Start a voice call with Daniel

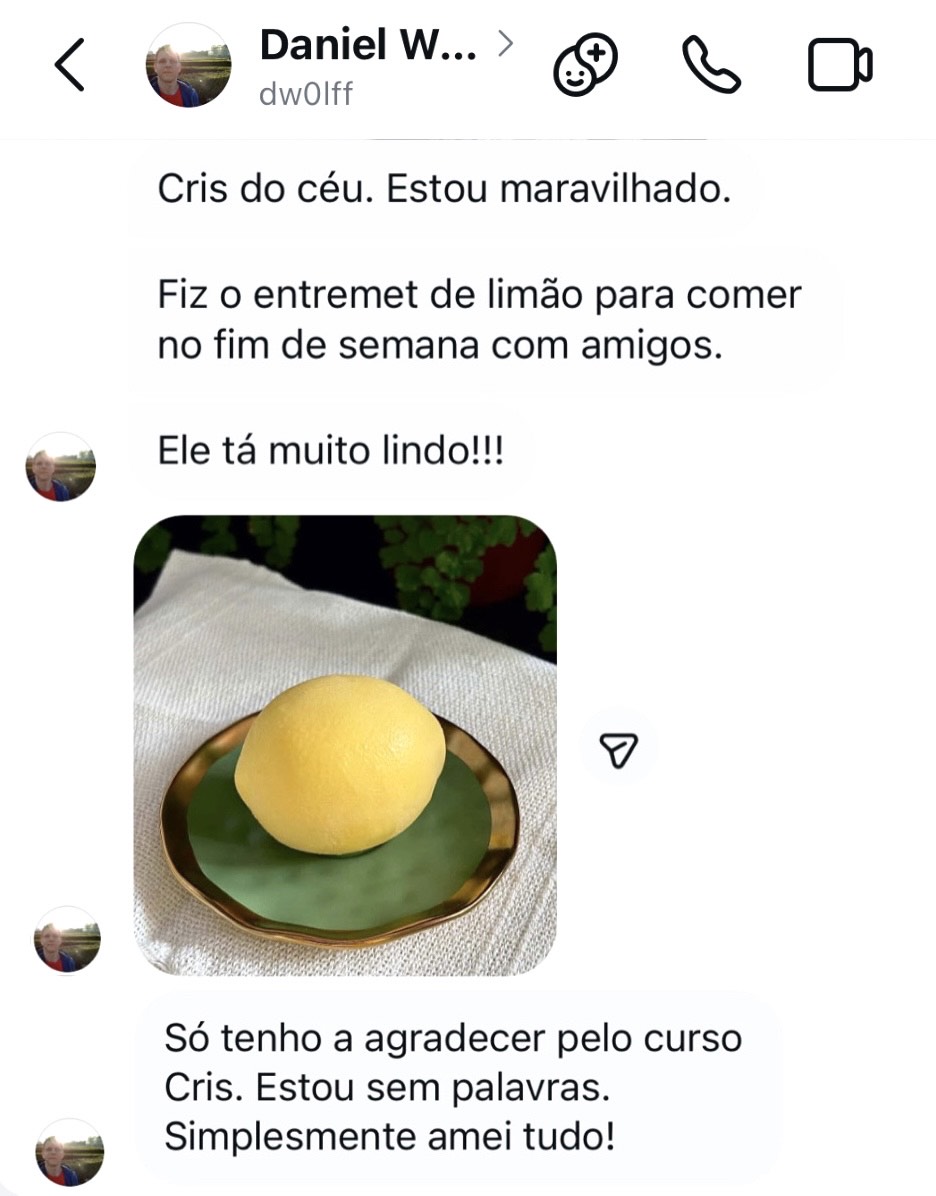point(711,66)
